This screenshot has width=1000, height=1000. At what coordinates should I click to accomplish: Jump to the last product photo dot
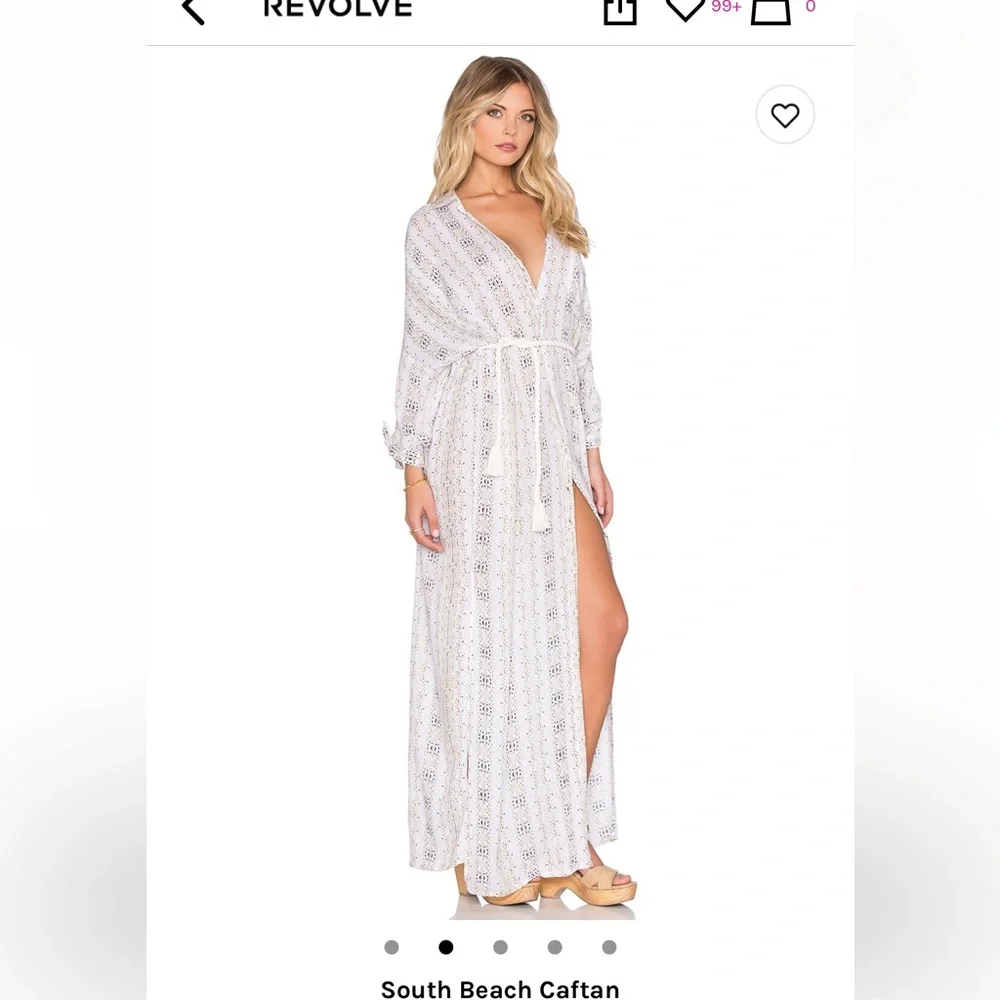click(x=609, y=947)
